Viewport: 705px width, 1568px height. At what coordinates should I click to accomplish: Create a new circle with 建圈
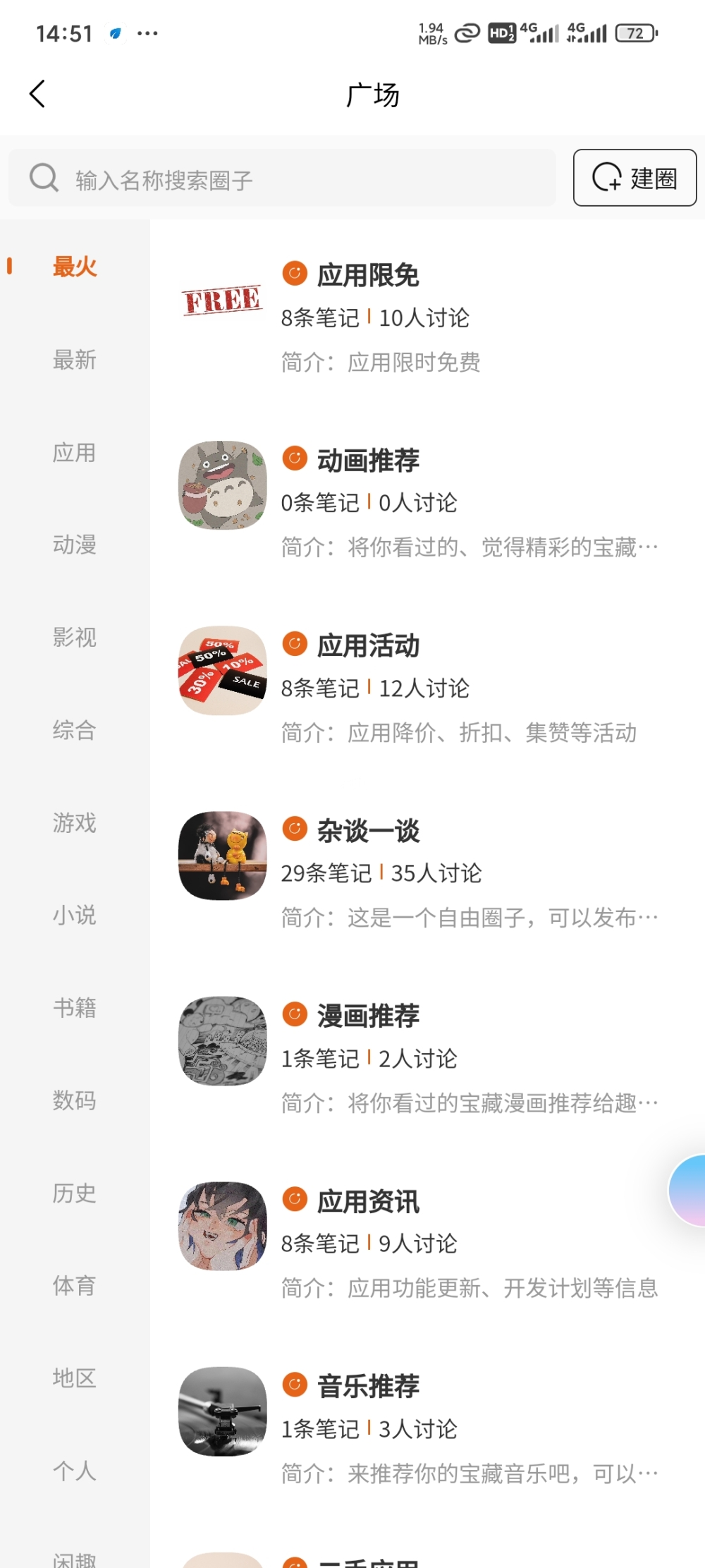[634, 178]
